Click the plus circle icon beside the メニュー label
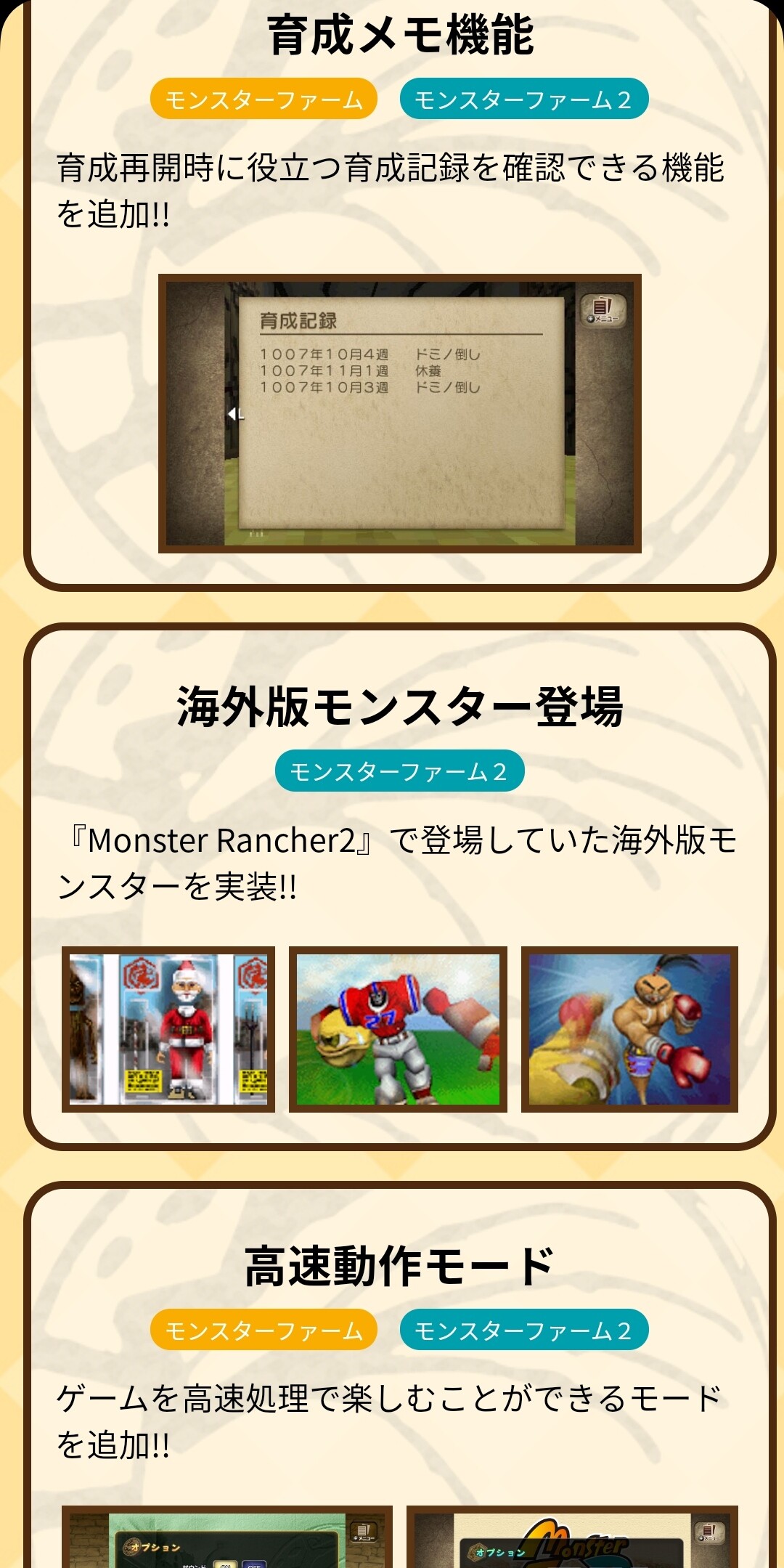Viewport: 784px width, 1568px height. (x=590, y=318)
